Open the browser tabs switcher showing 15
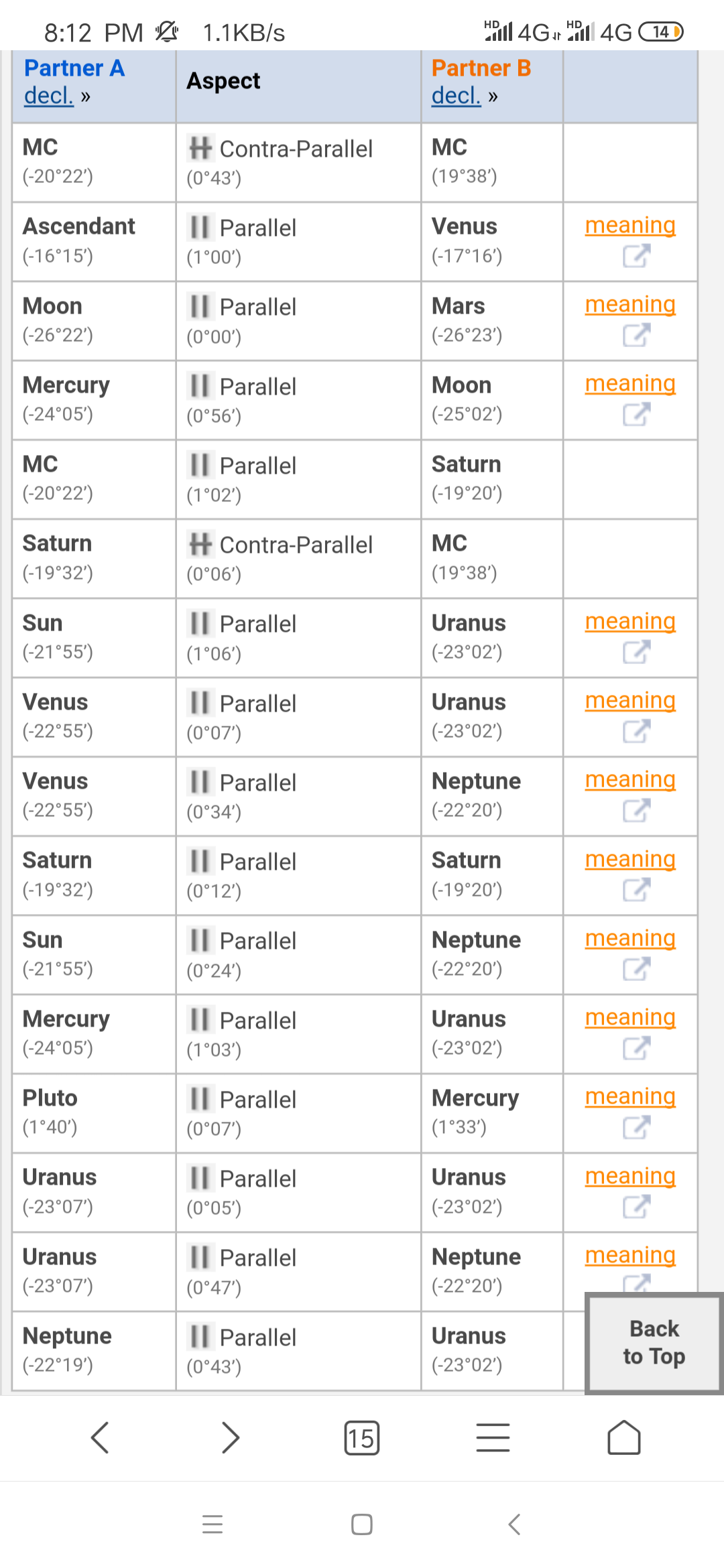 361,1438
